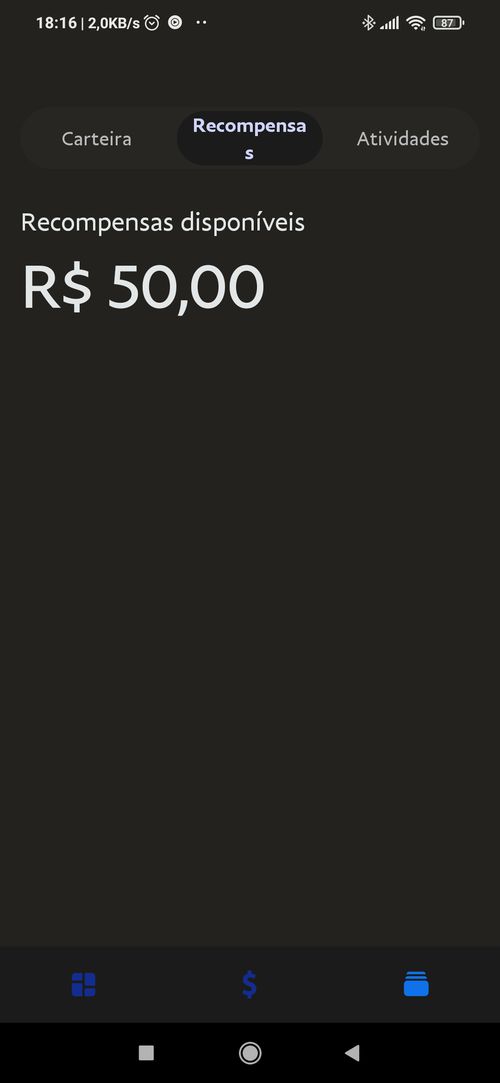Go back with the system back button
Screen dimensions: 500x1083
[352, 1053]
